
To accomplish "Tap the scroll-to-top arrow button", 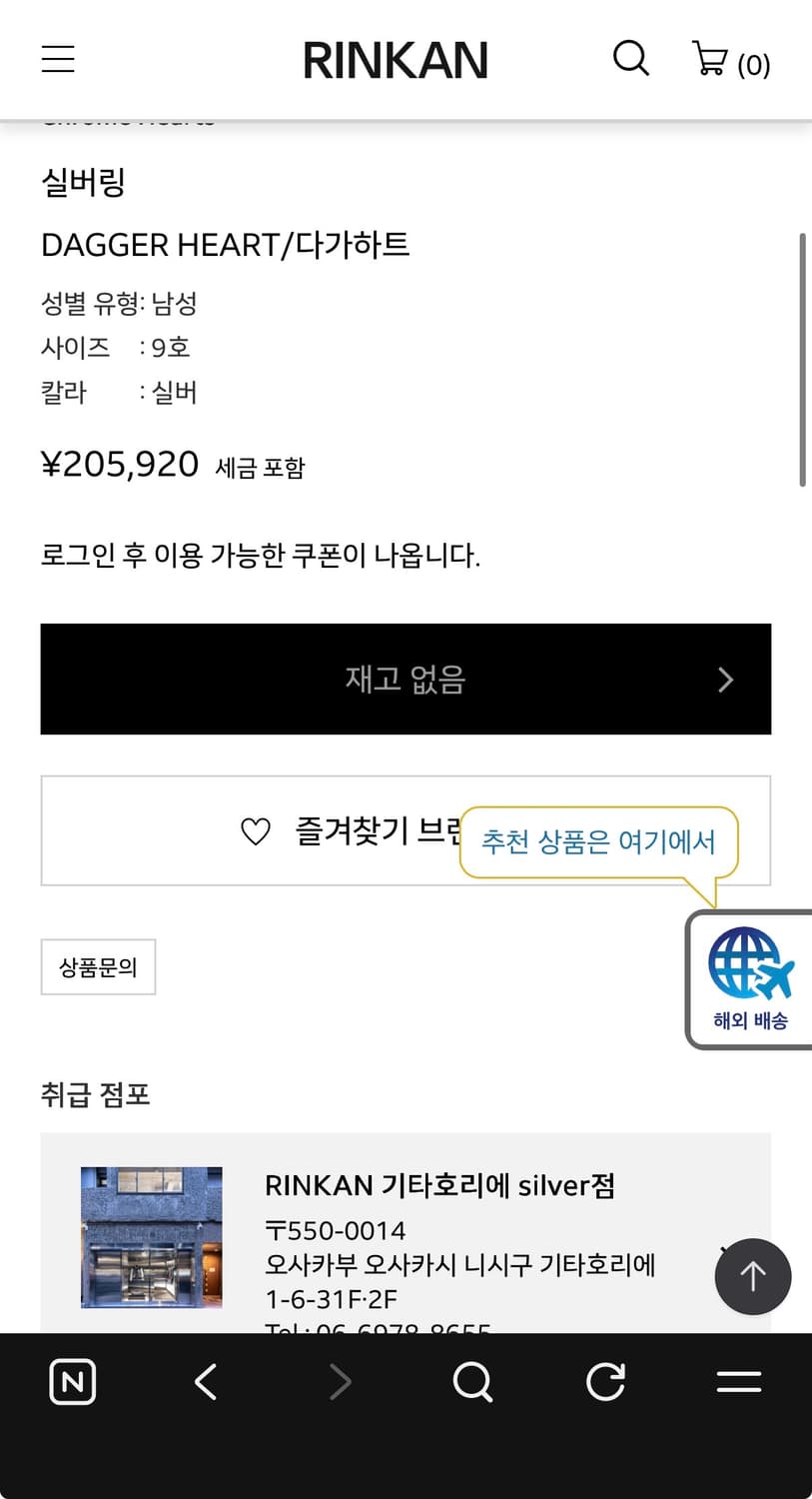I will [752, 1276].
